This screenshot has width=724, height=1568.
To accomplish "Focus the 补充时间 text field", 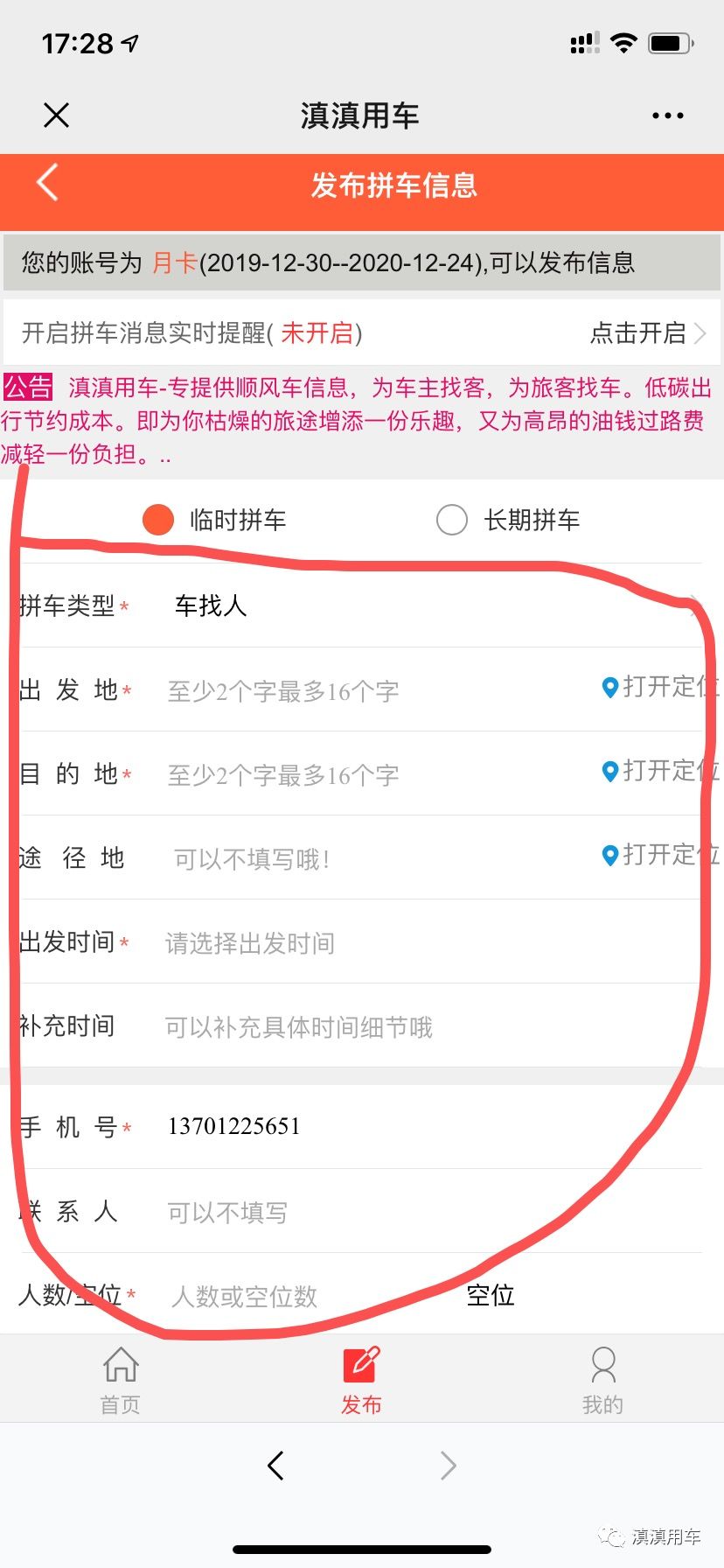I will click(393, 1027).
